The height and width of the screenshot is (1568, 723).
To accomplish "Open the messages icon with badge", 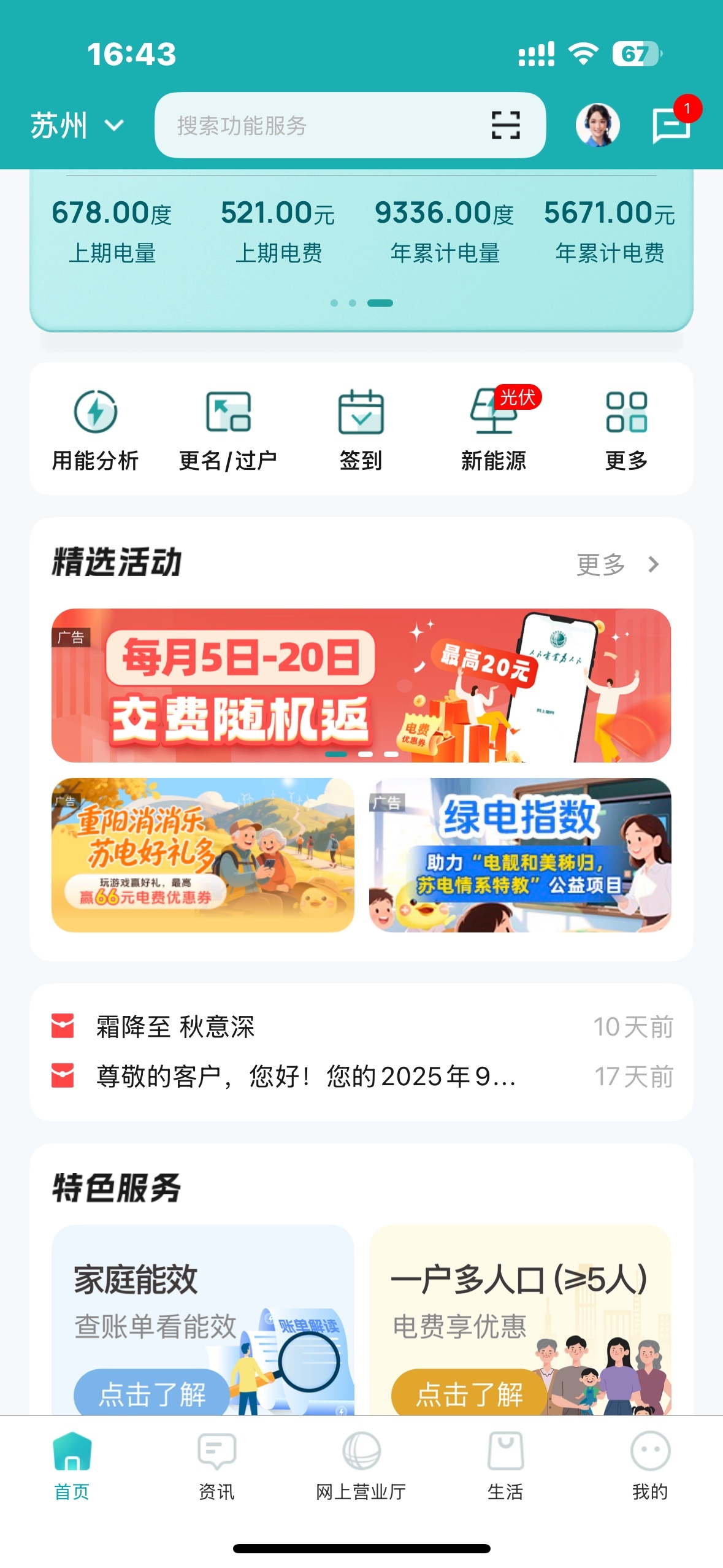I will [671, 125].
